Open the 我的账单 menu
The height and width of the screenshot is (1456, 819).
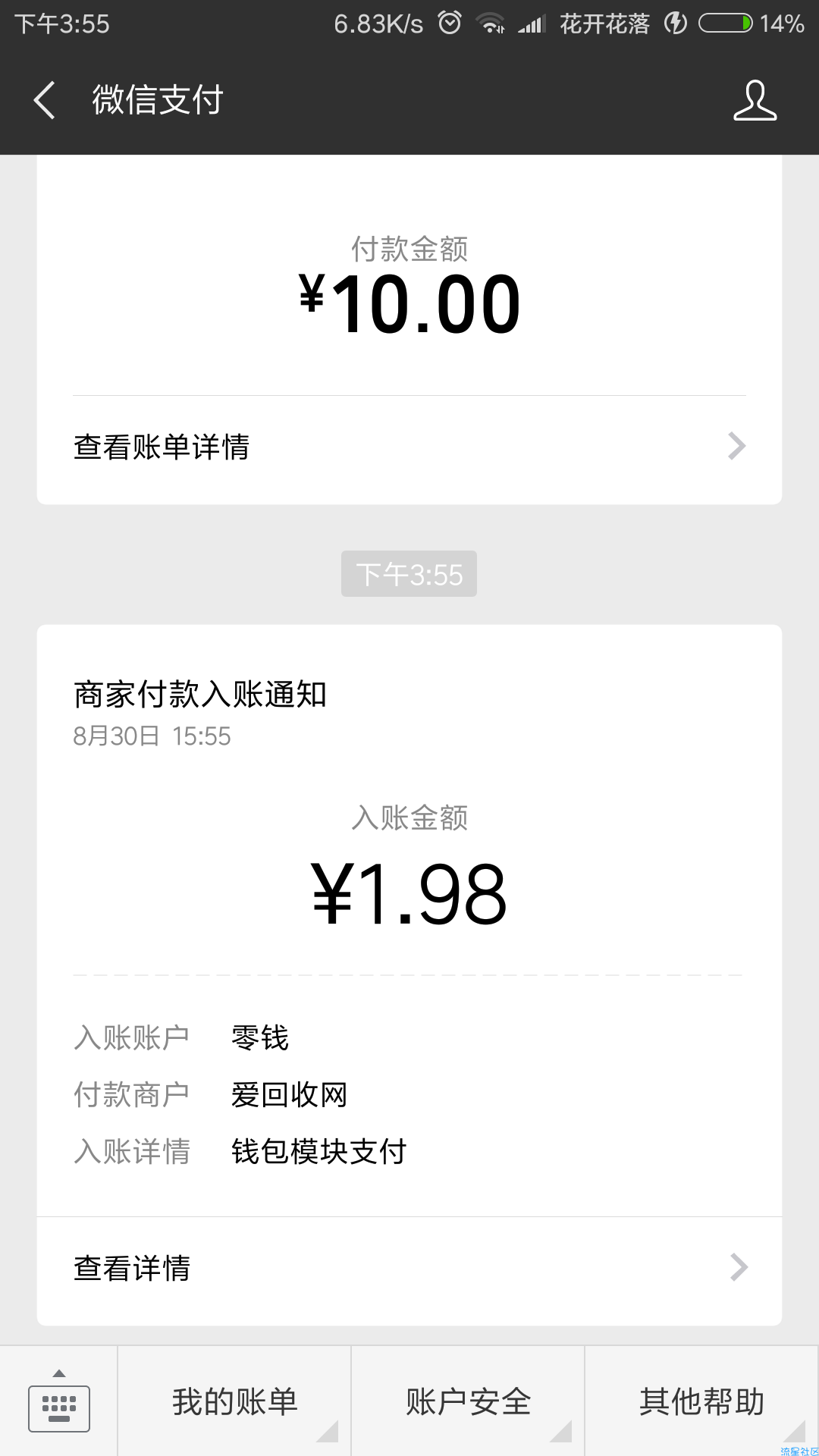pyautogui.click(x=234, y=1401)
